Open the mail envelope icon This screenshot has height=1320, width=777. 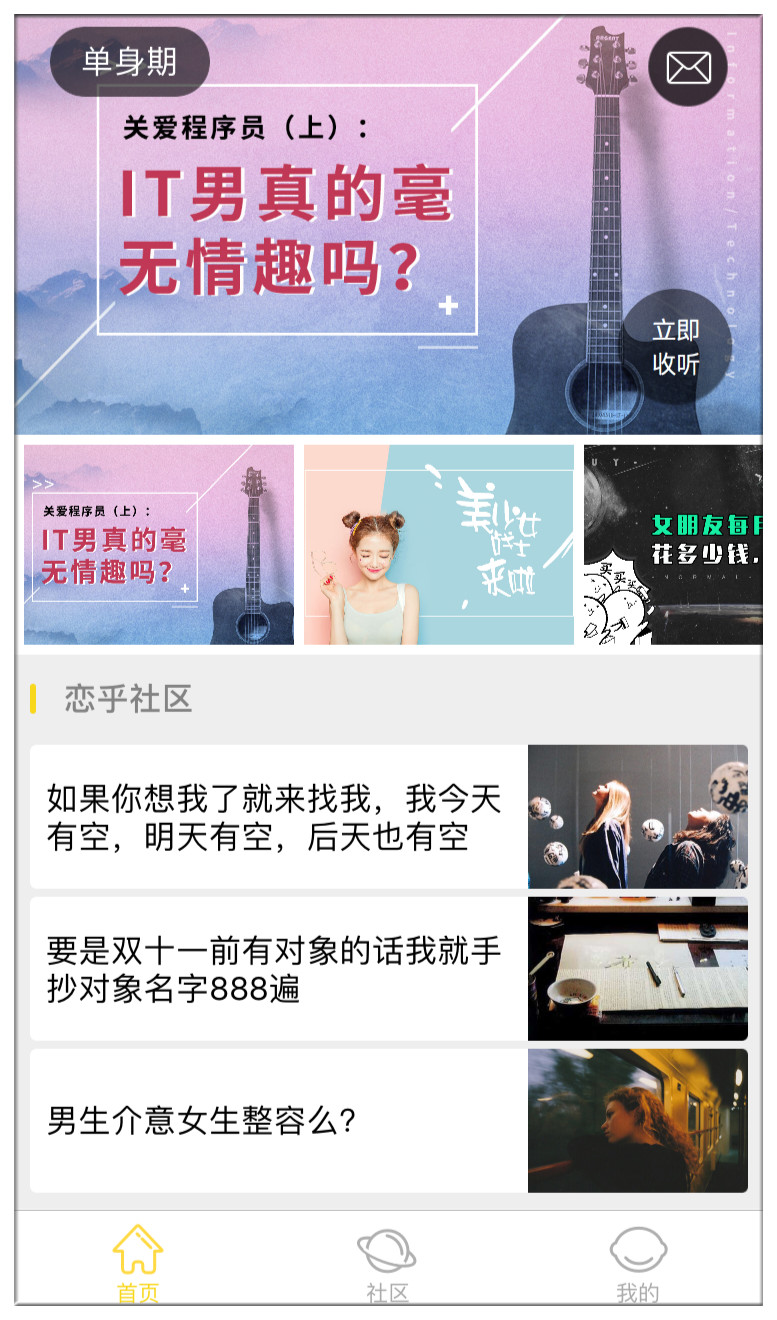(688, 67)
